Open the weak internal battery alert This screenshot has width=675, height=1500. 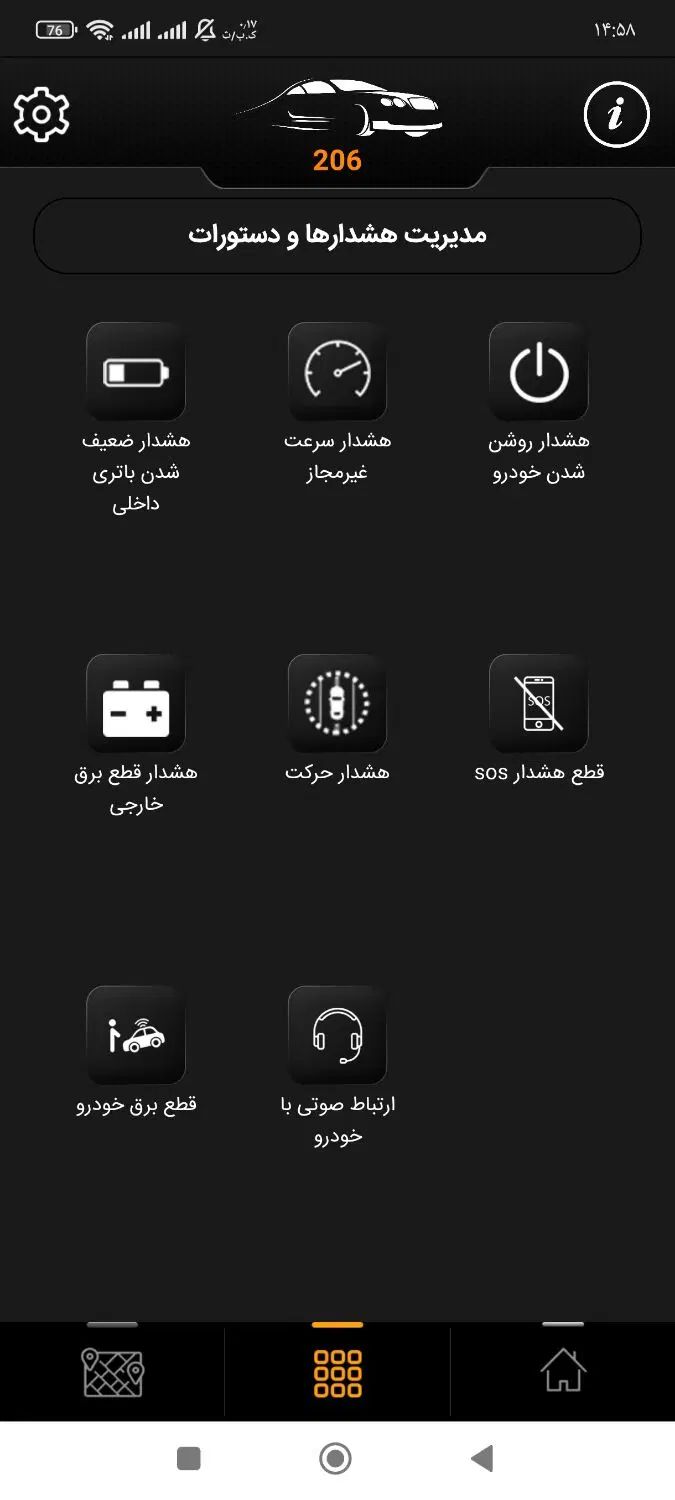pyautogui.click(x=136, y=371)
